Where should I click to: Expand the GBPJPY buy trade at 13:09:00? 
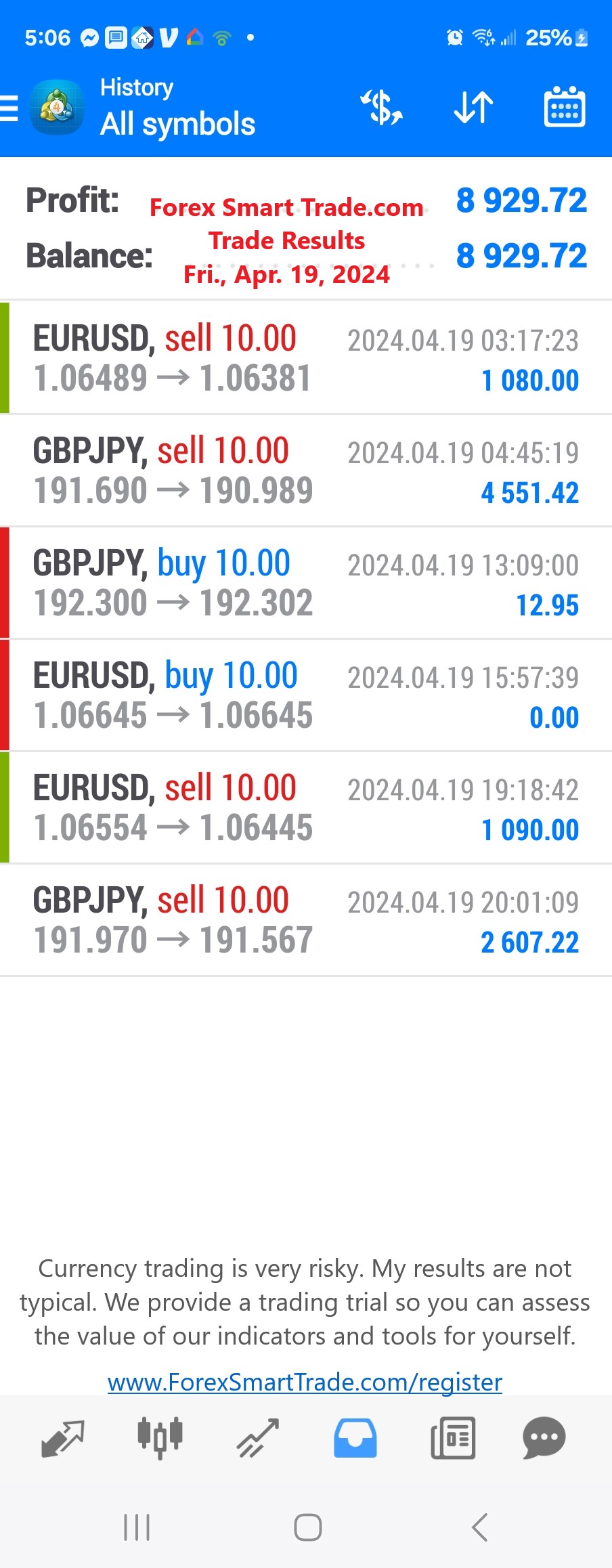pos(306,582)
